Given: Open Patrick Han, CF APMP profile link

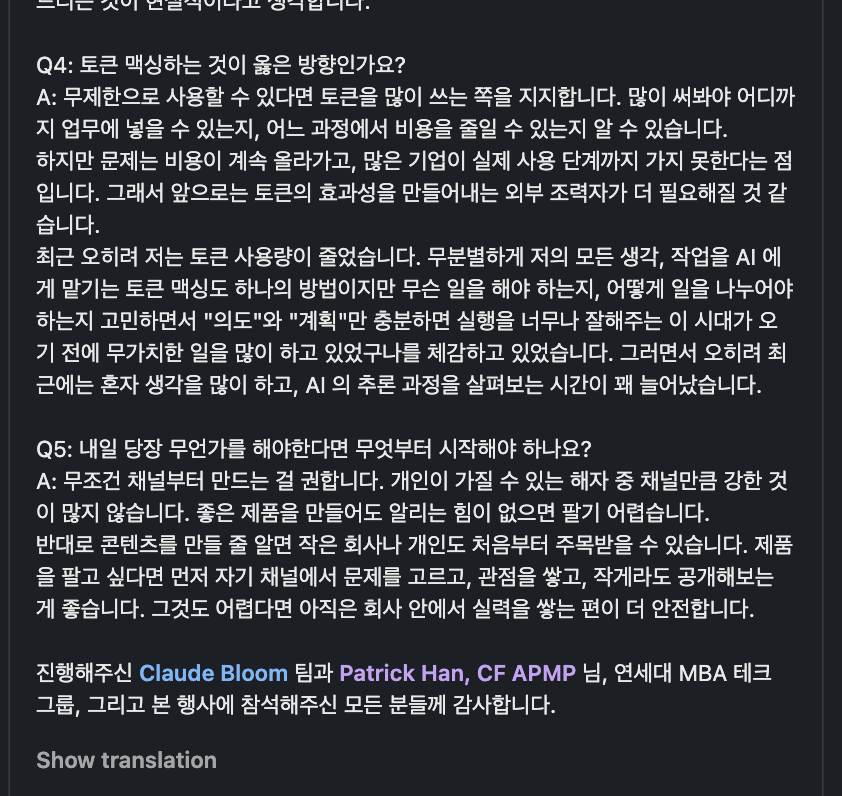Looking at the screenshot, I should click(458, 673).
